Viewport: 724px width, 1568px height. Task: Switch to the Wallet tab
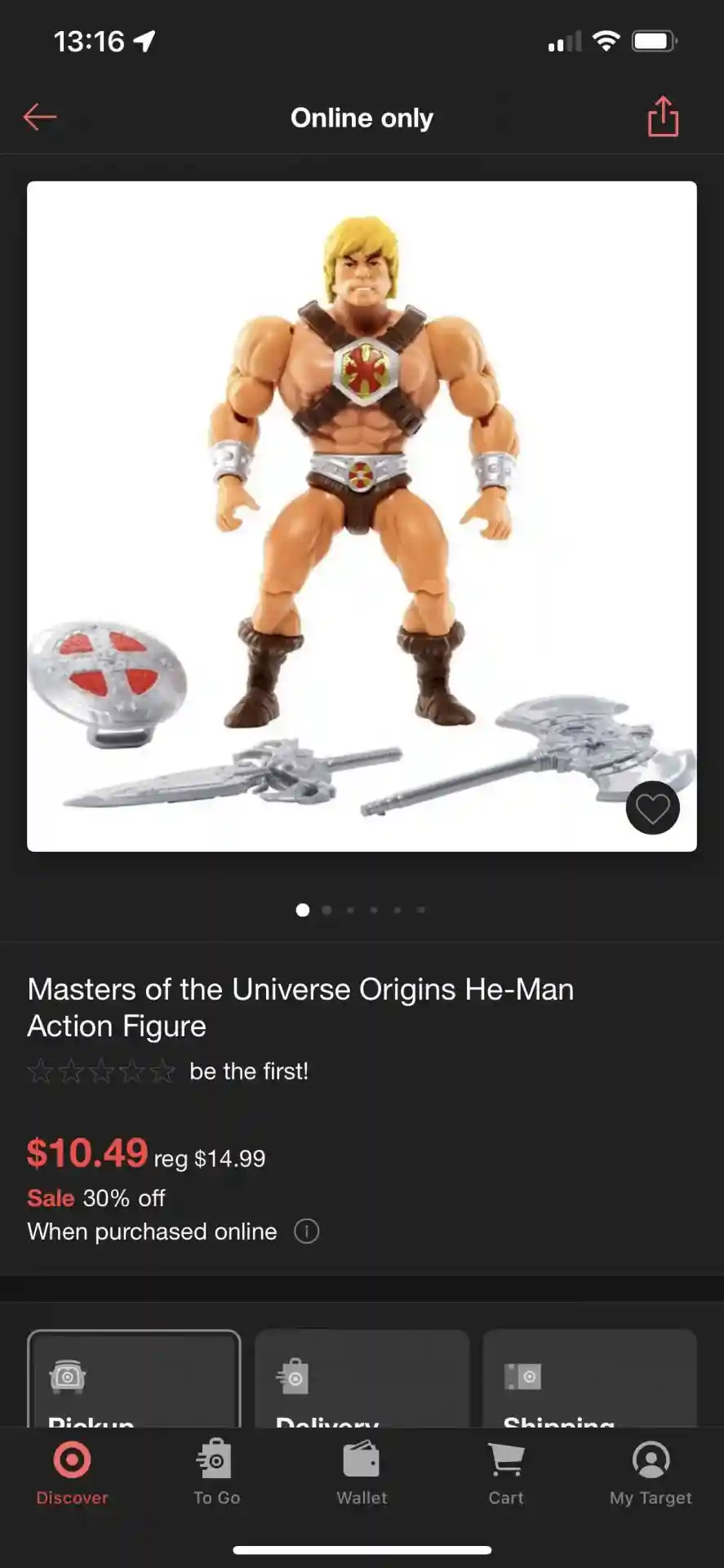[362, 1473]
